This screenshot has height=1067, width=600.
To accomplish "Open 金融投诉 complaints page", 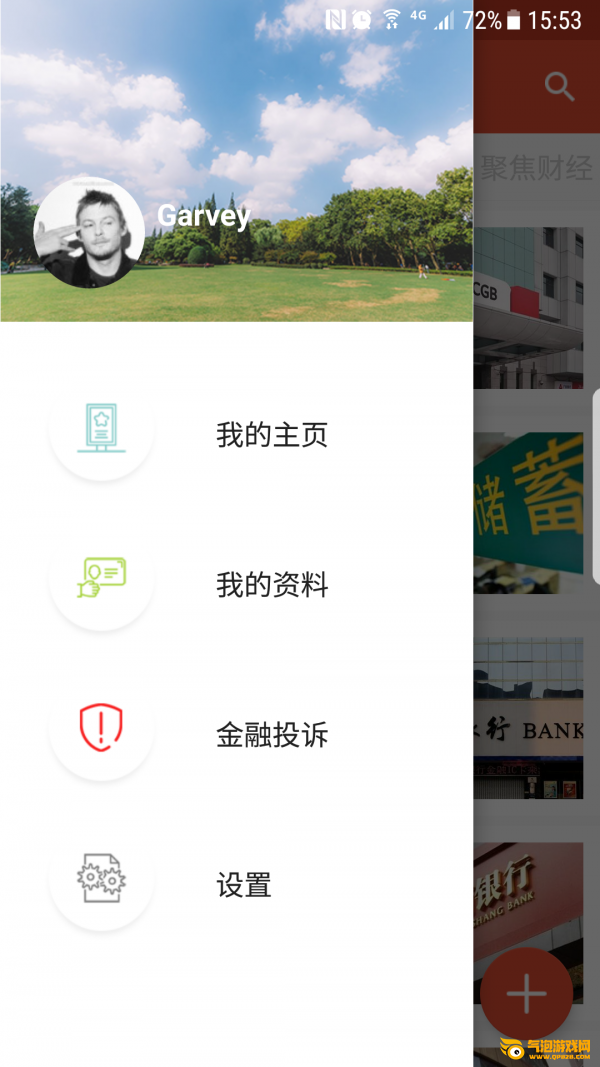I will tap(271, 736).
